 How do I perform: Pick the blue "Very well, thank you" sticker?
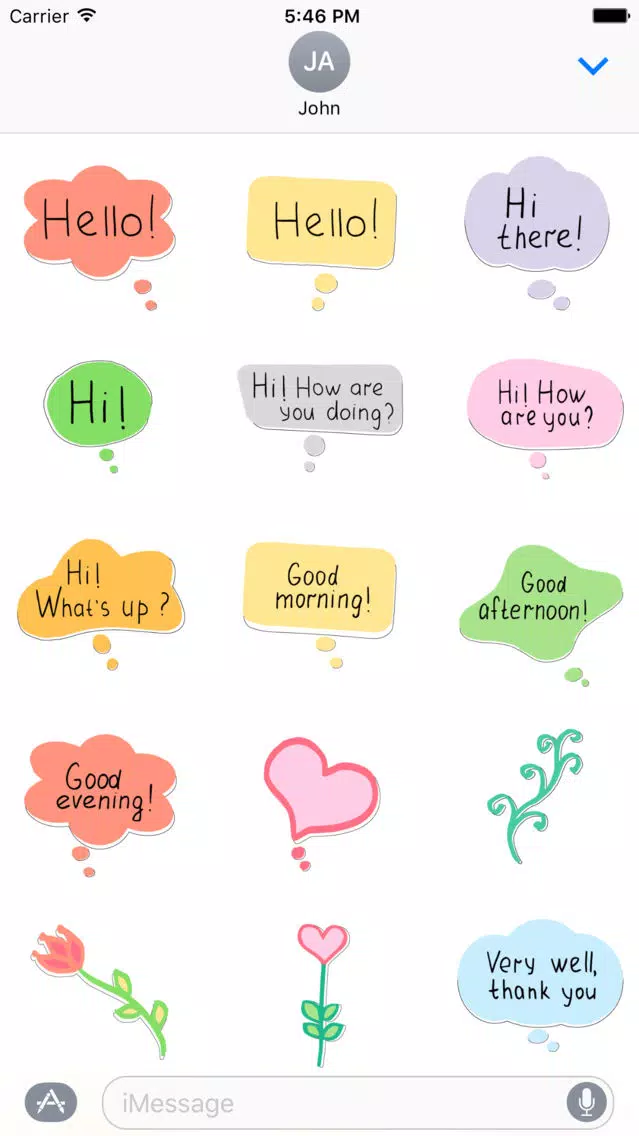(541, 978)
